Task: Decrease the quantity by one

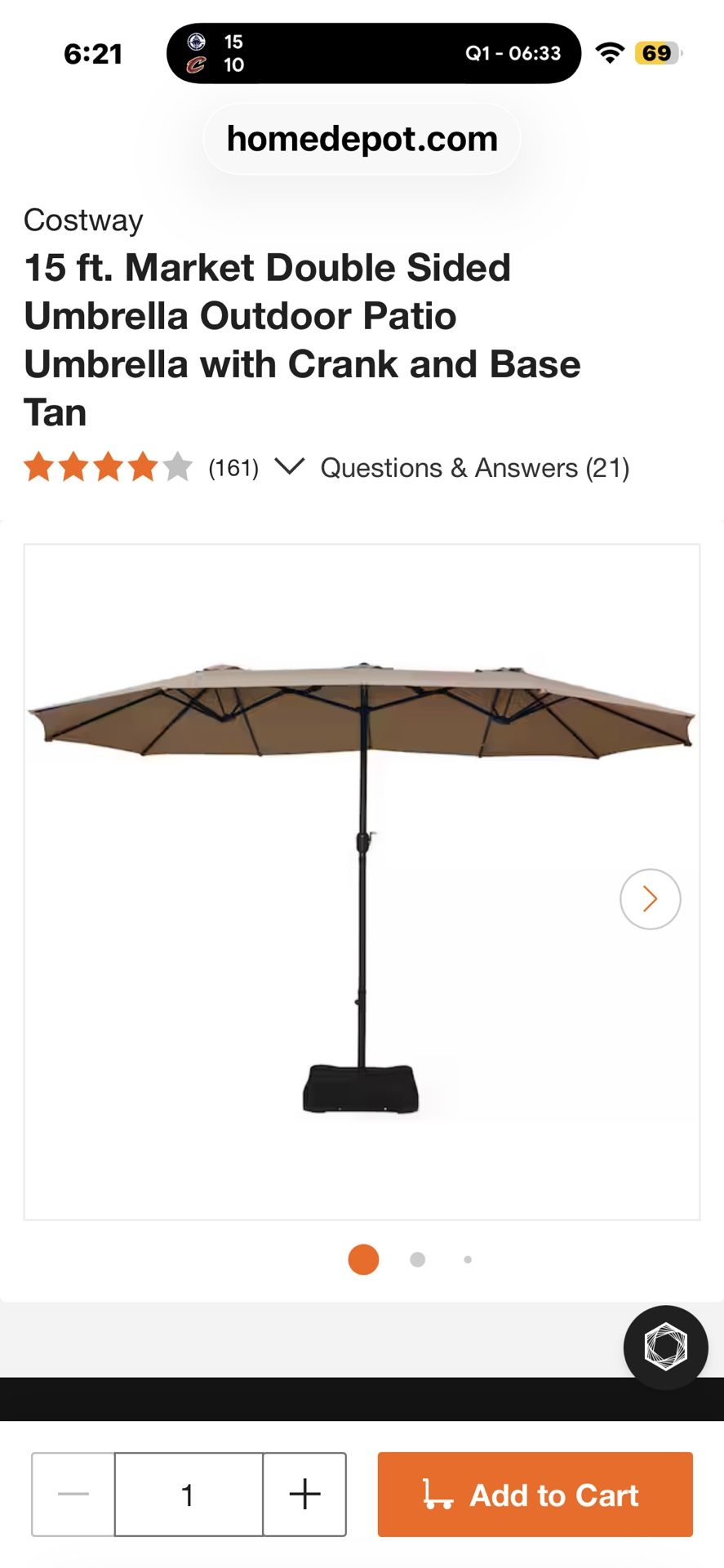Action: point(73,1494)
